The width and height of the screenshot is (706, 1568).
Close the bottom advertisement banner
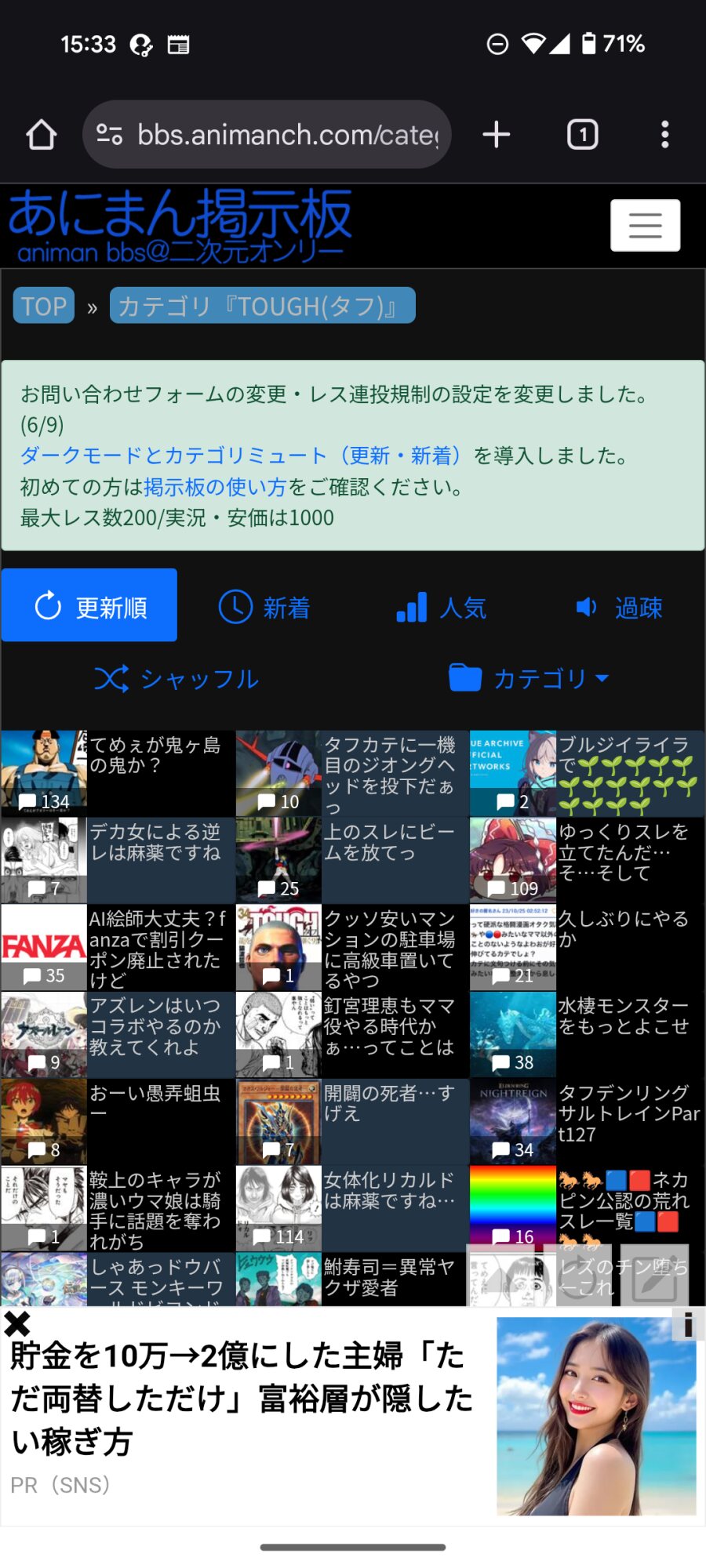coord(17,1324)
